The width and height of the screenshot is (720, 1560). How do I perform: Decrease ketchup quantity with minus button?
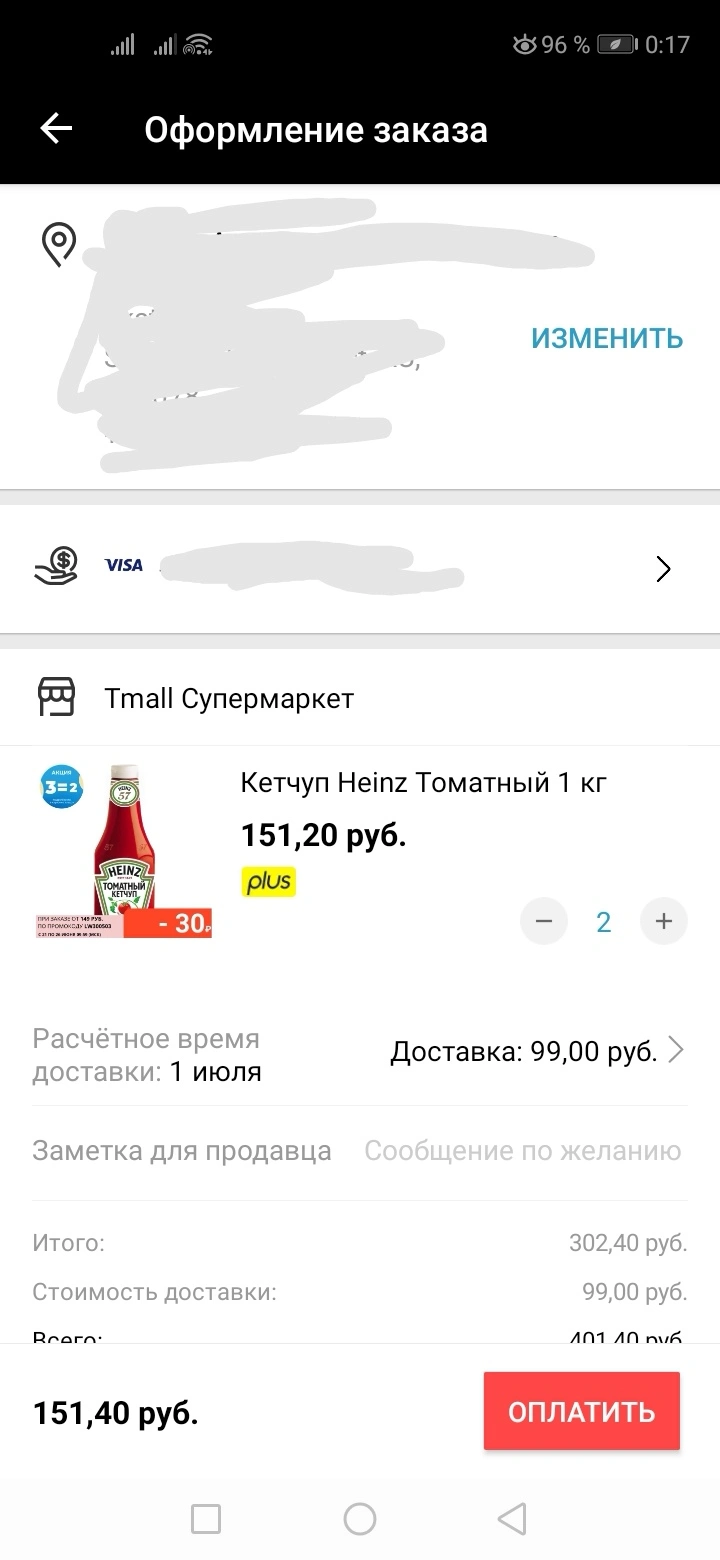pyautogui.click(x=544, y=921)
